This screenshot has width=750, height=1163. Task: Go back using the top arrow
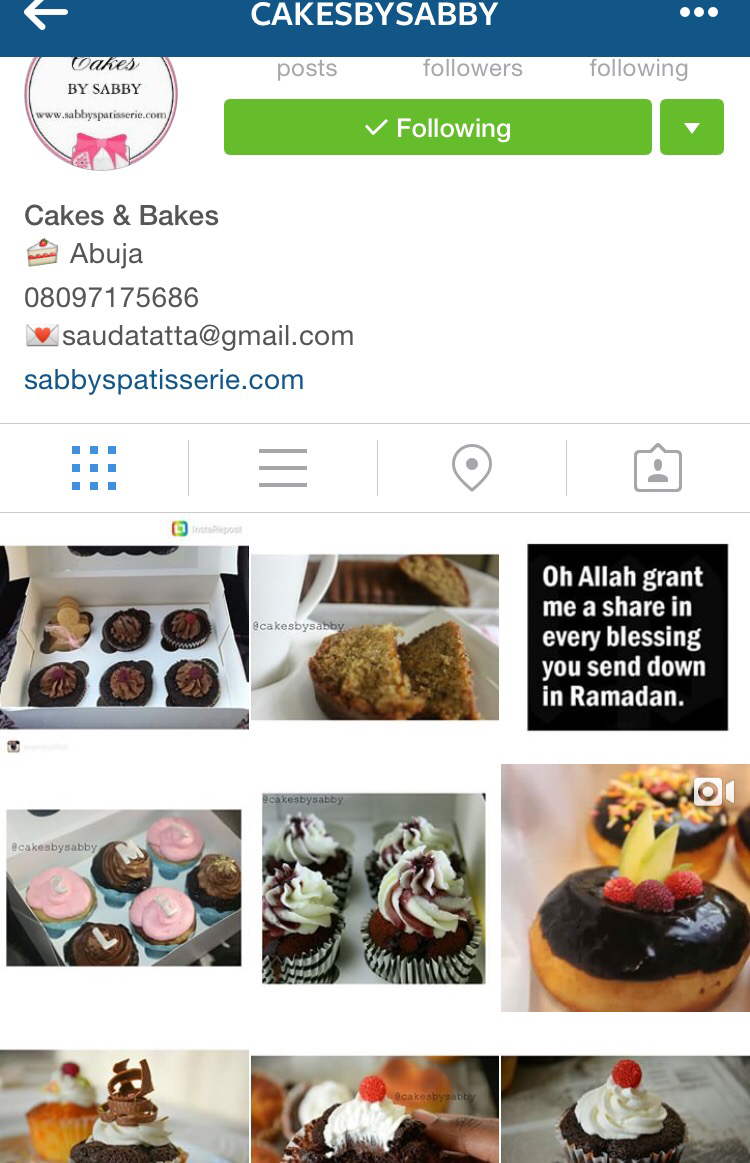(45, 14)
